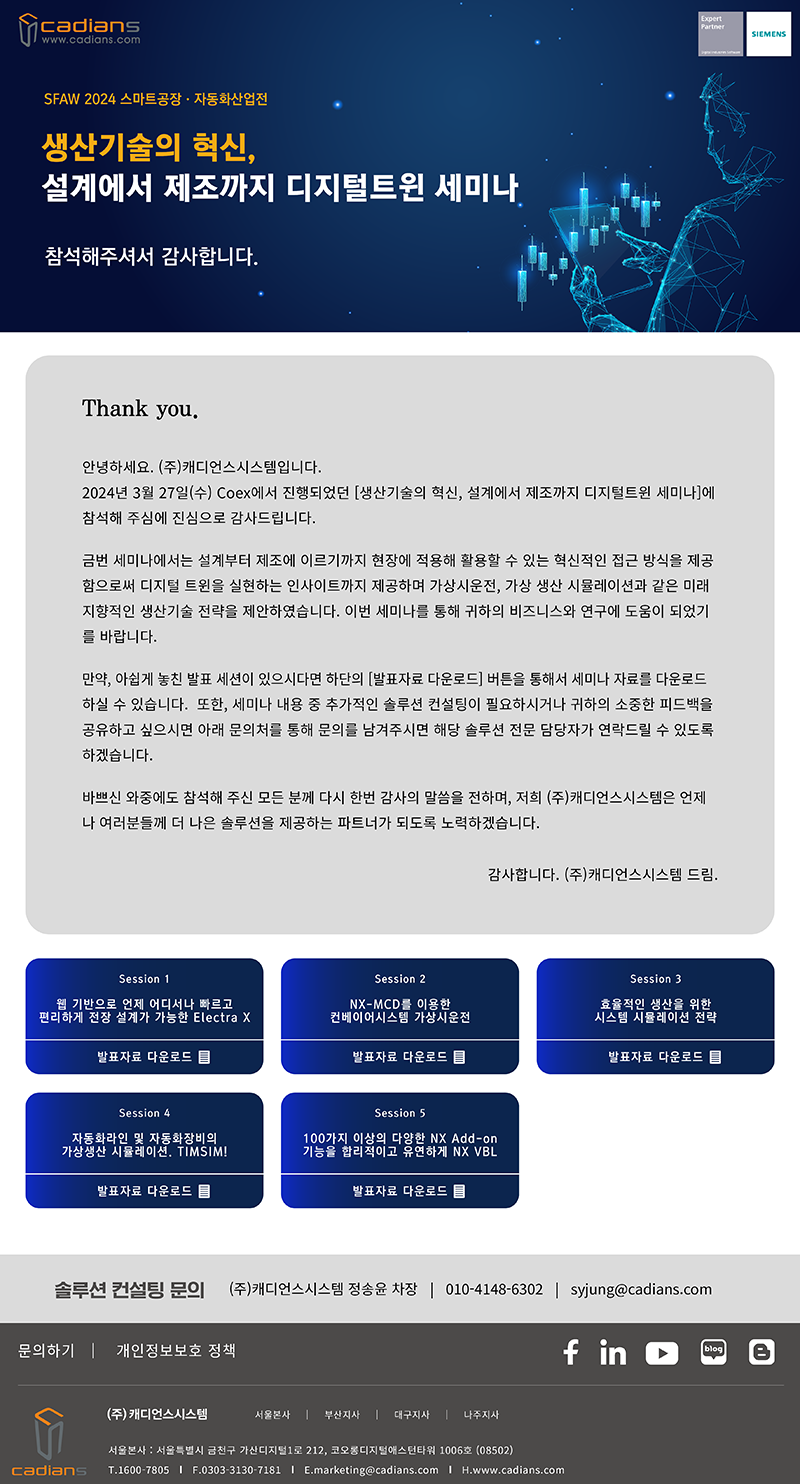Screen dimensions: 800x1484
Task: Visit the LinkedIn page
Action: click(613, 1353)
